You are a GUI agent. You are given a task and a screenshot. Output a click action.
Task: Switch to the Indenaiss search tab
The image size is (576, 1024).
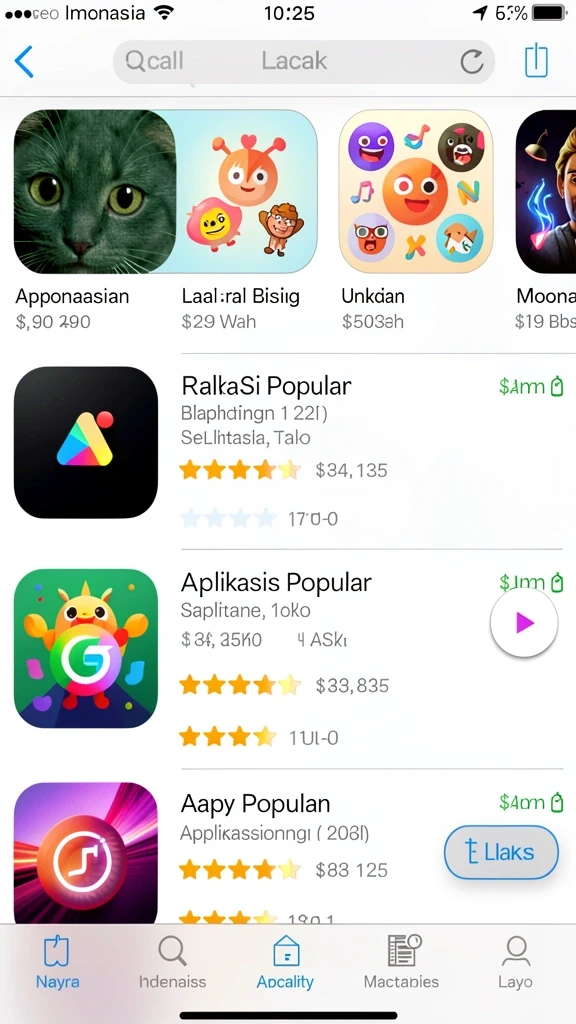(172, 961)
